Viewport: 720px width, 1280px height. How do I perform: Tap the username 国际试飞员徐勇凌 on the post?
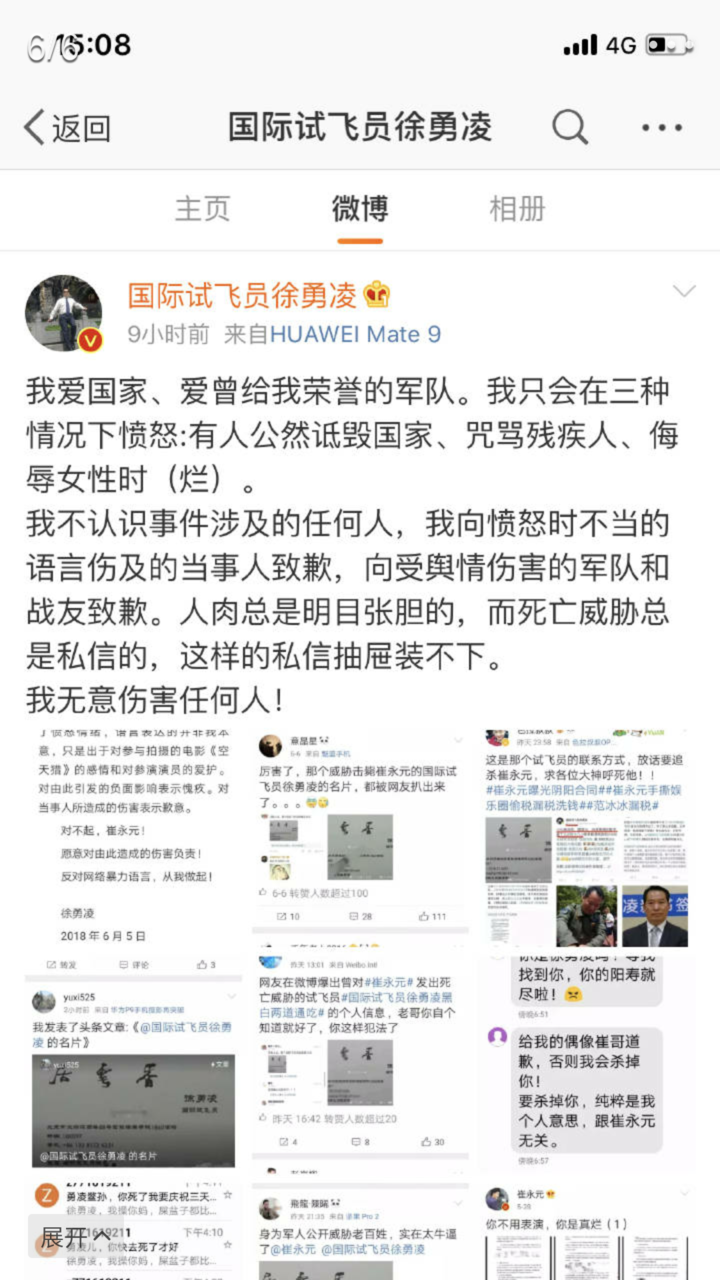[x=243, y=295]
